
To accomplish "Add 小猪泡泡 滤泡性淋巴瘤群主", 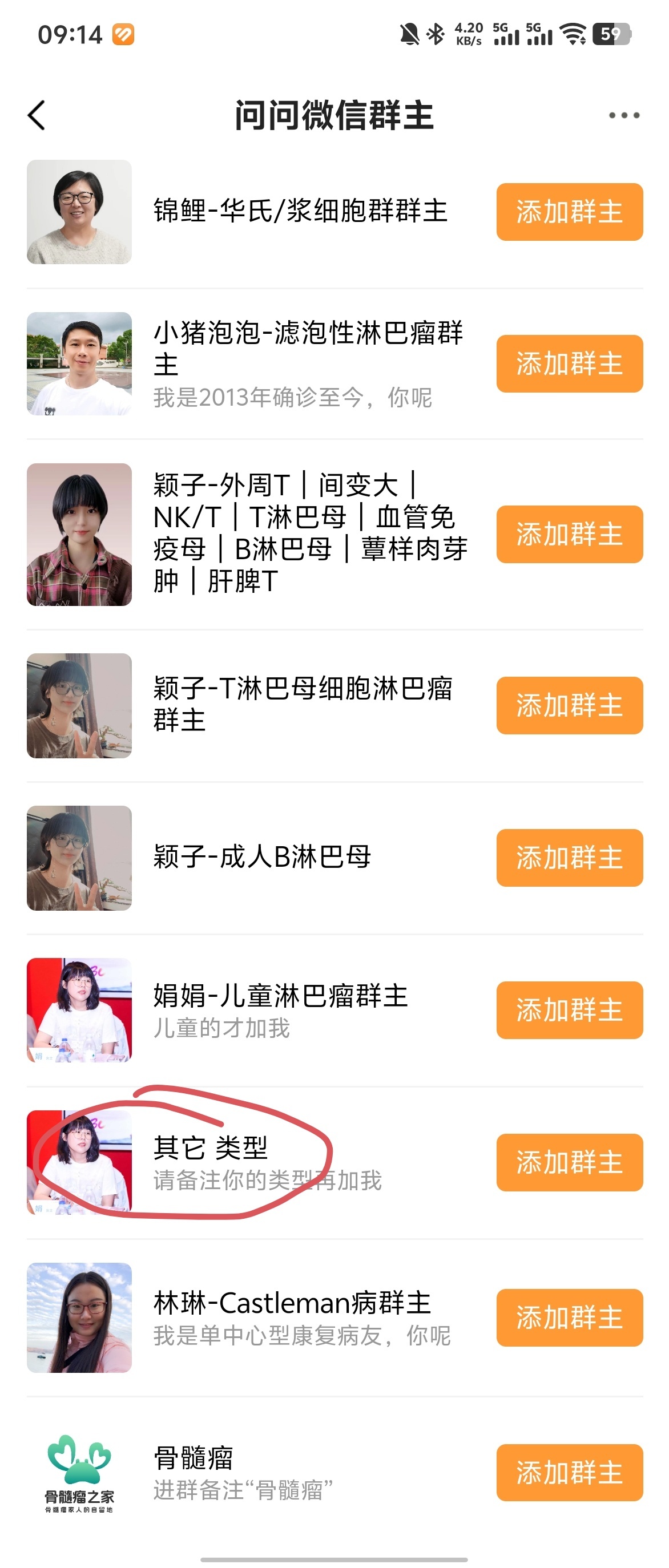I will [569, 363].
